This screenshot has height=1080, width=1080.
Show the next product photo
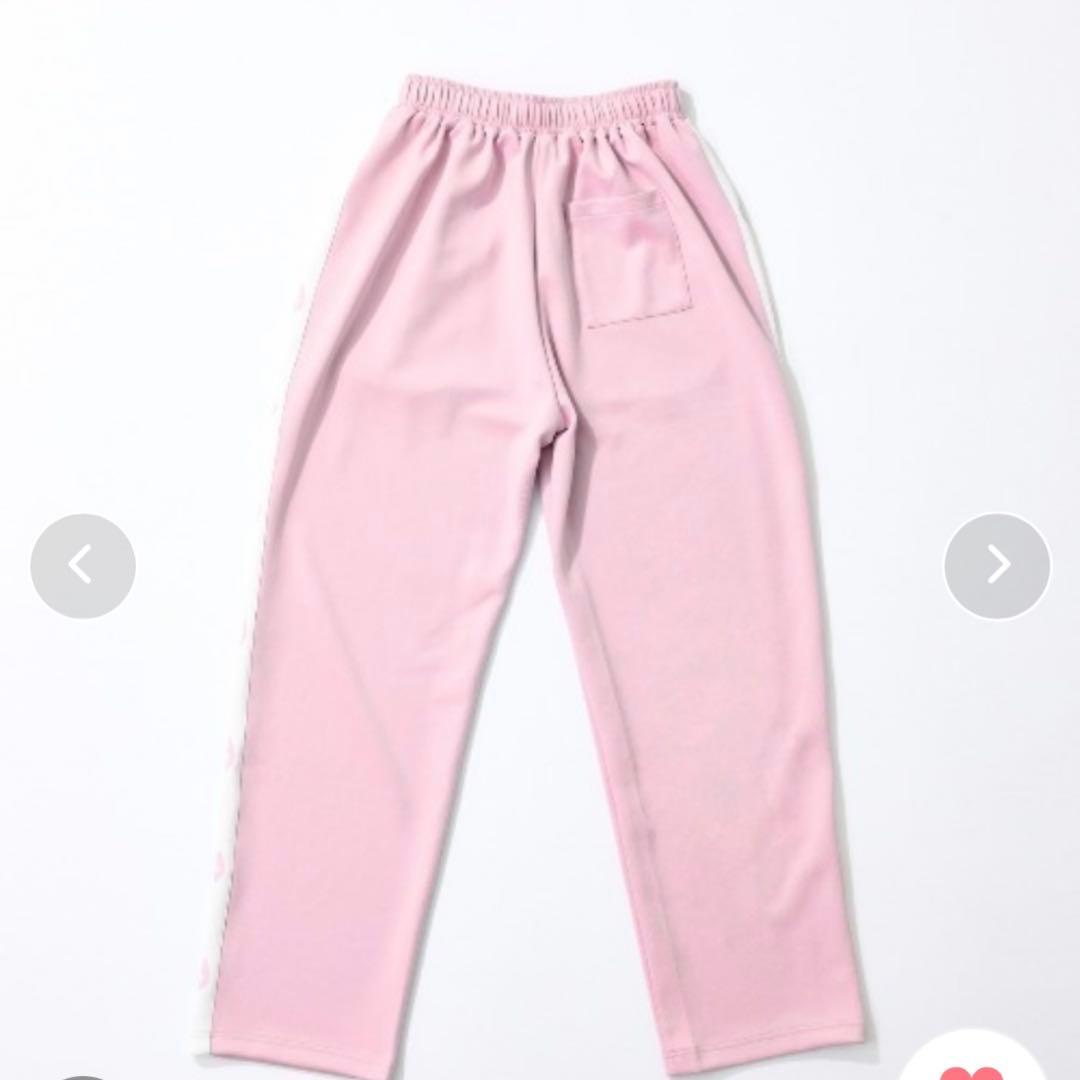pyautogui.click(x=997, y=566)
